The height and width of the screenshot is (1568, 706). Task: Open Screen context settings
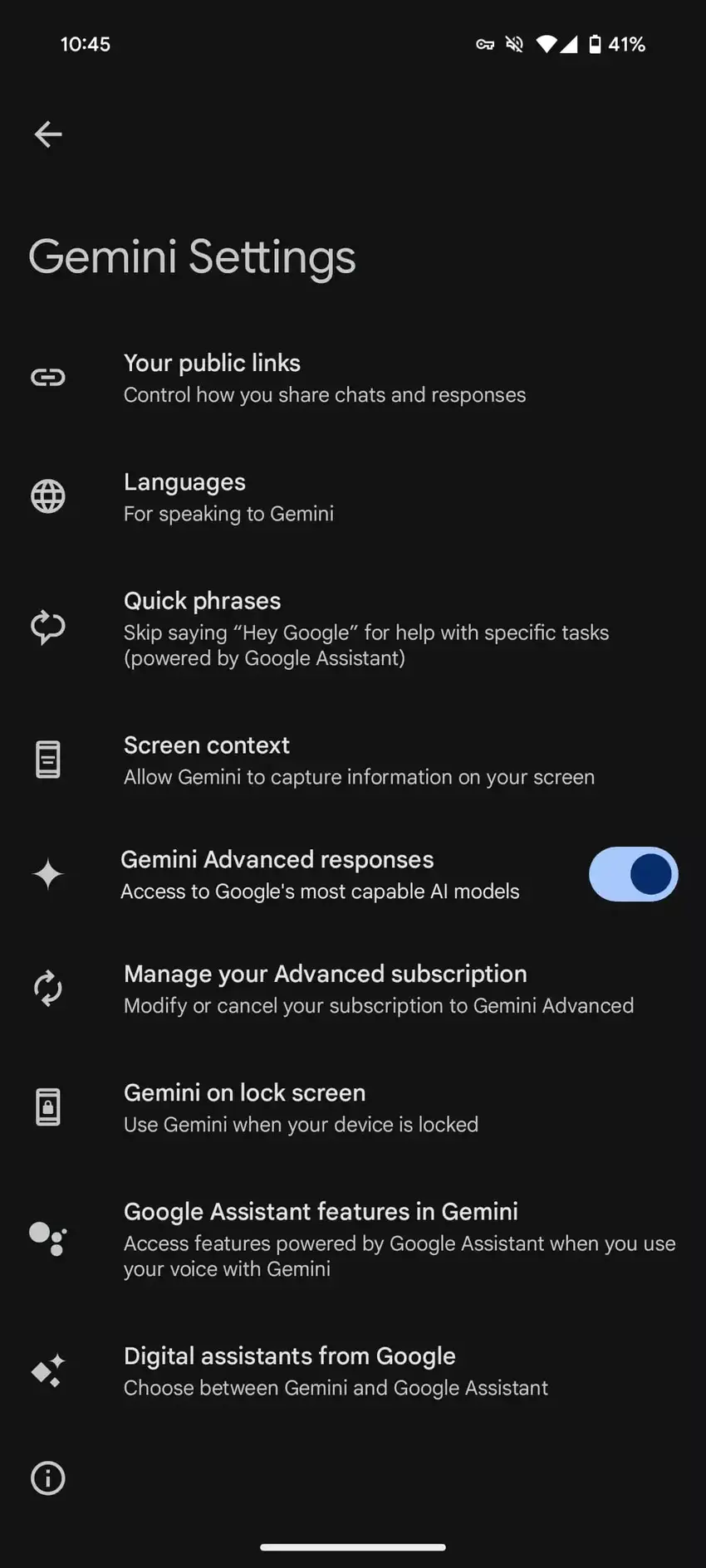[x=359, y=760]
